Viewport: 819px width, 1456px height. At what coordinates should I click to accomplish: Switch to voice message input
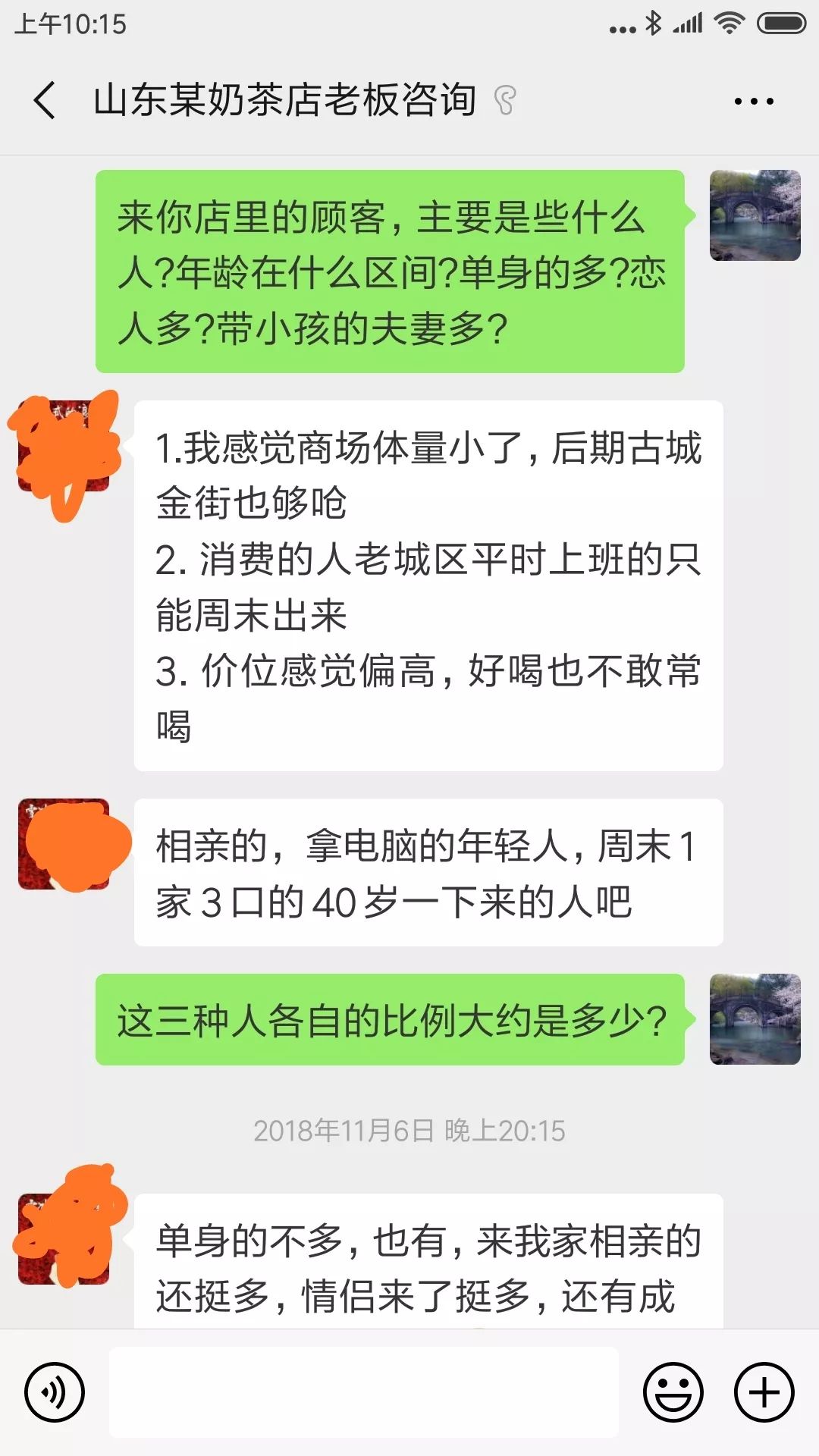[55, 1392]
